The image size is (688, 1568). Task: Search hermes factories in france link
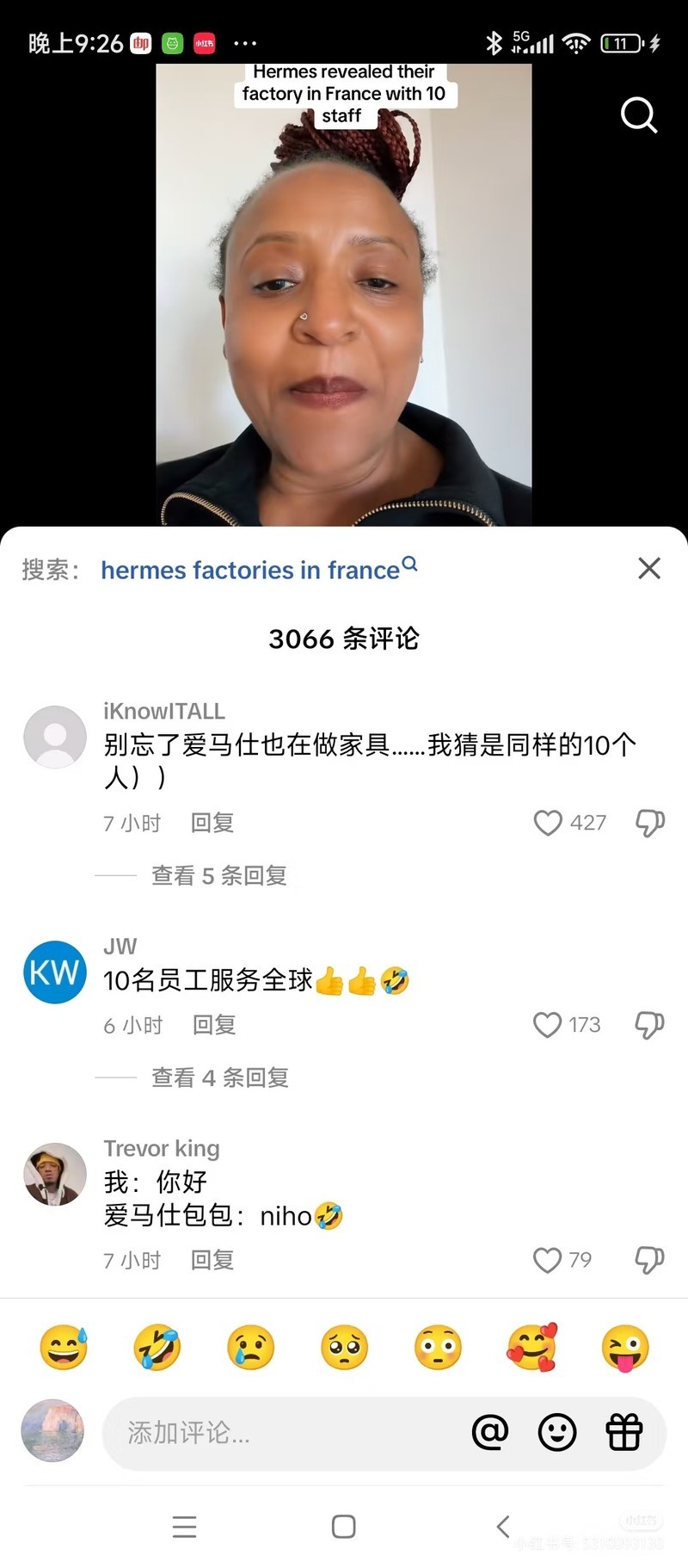[258, 570]
